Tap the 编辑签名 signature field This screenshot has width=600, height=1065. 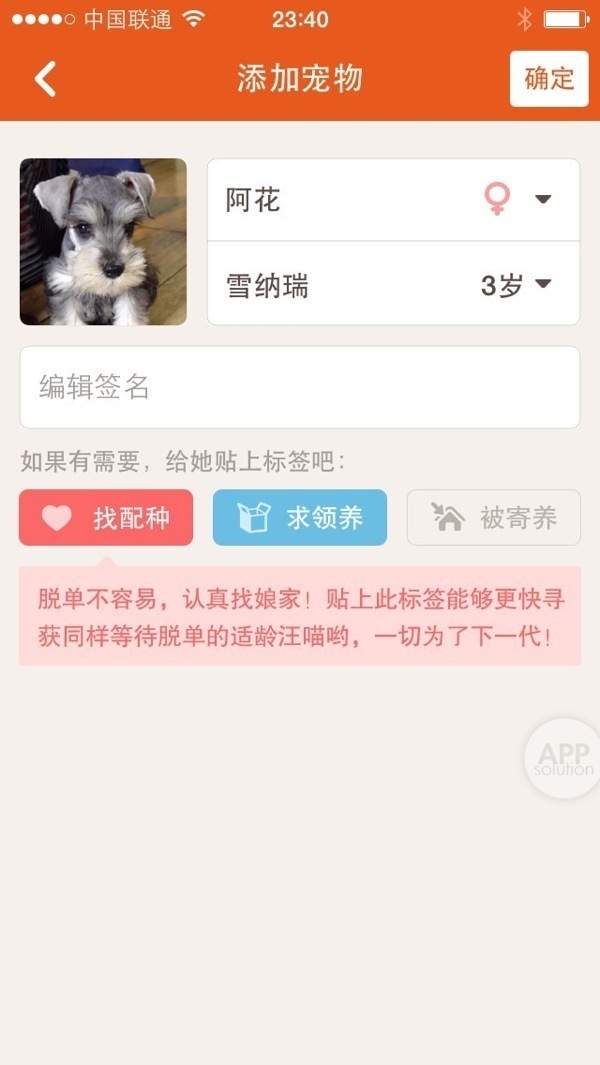pyautogui.click(x=300, y=387)
